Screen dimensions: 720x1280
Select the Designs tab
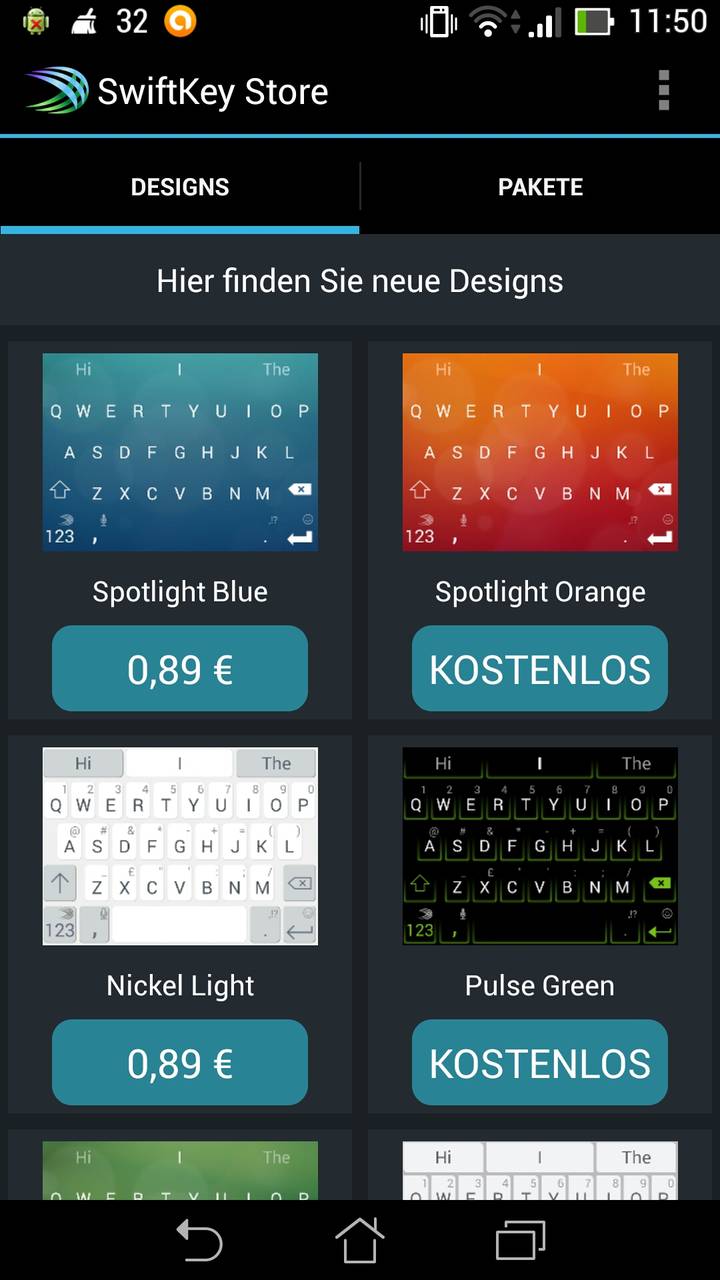180,187
